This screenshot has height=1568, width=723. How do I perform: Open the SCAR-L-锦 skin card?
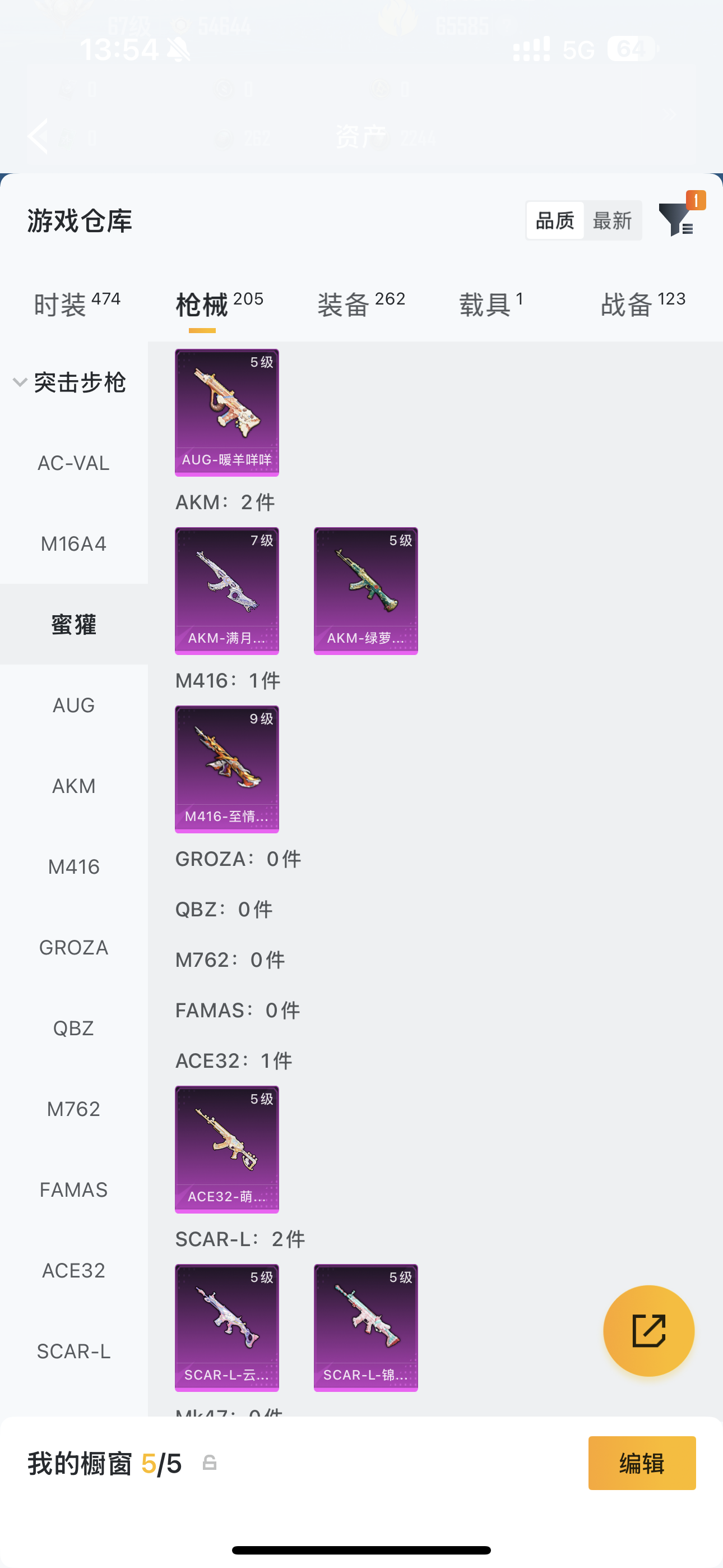[x=366, y=1327]
